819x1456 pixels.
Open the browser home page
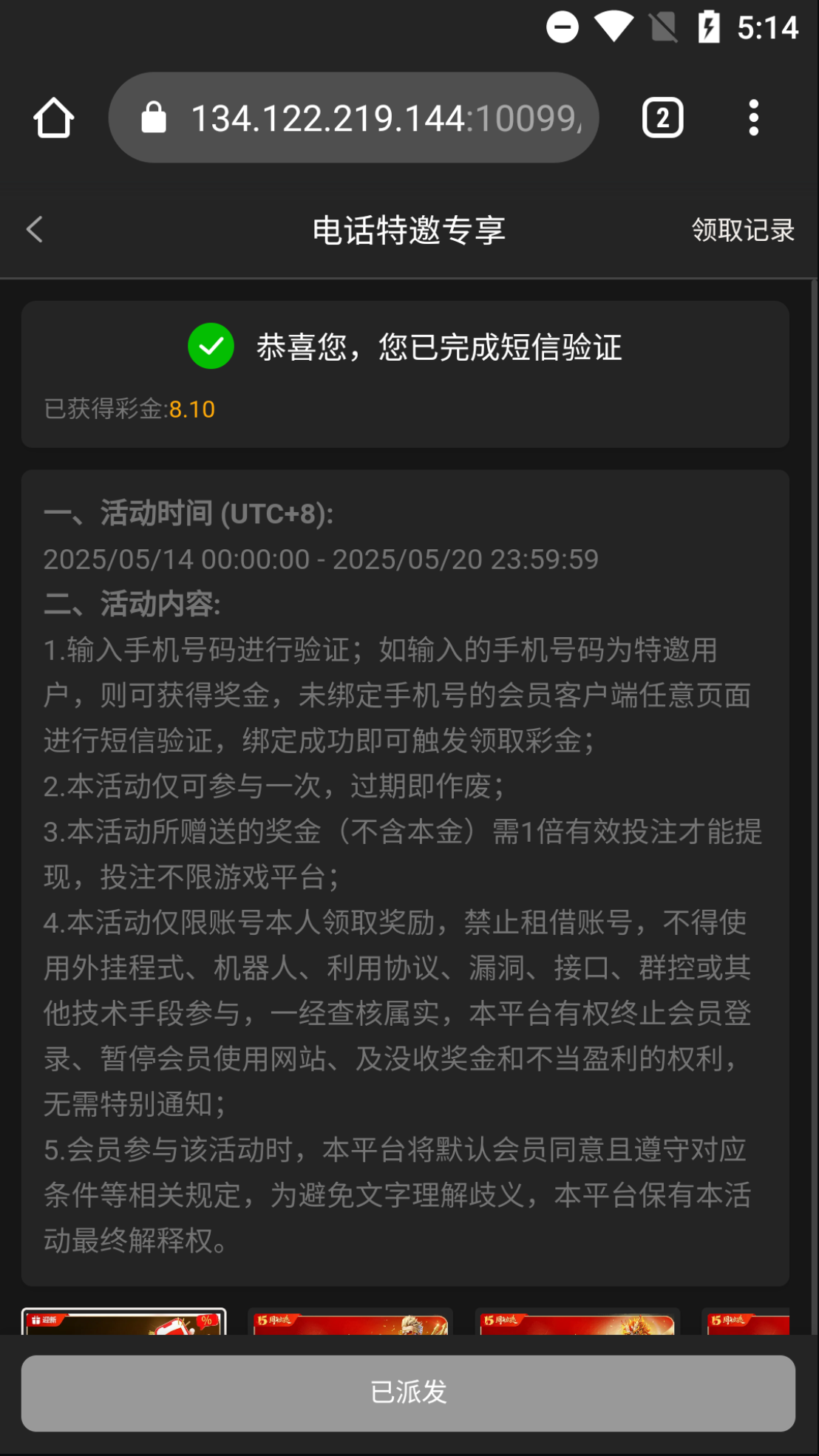(x=54, y=118)
